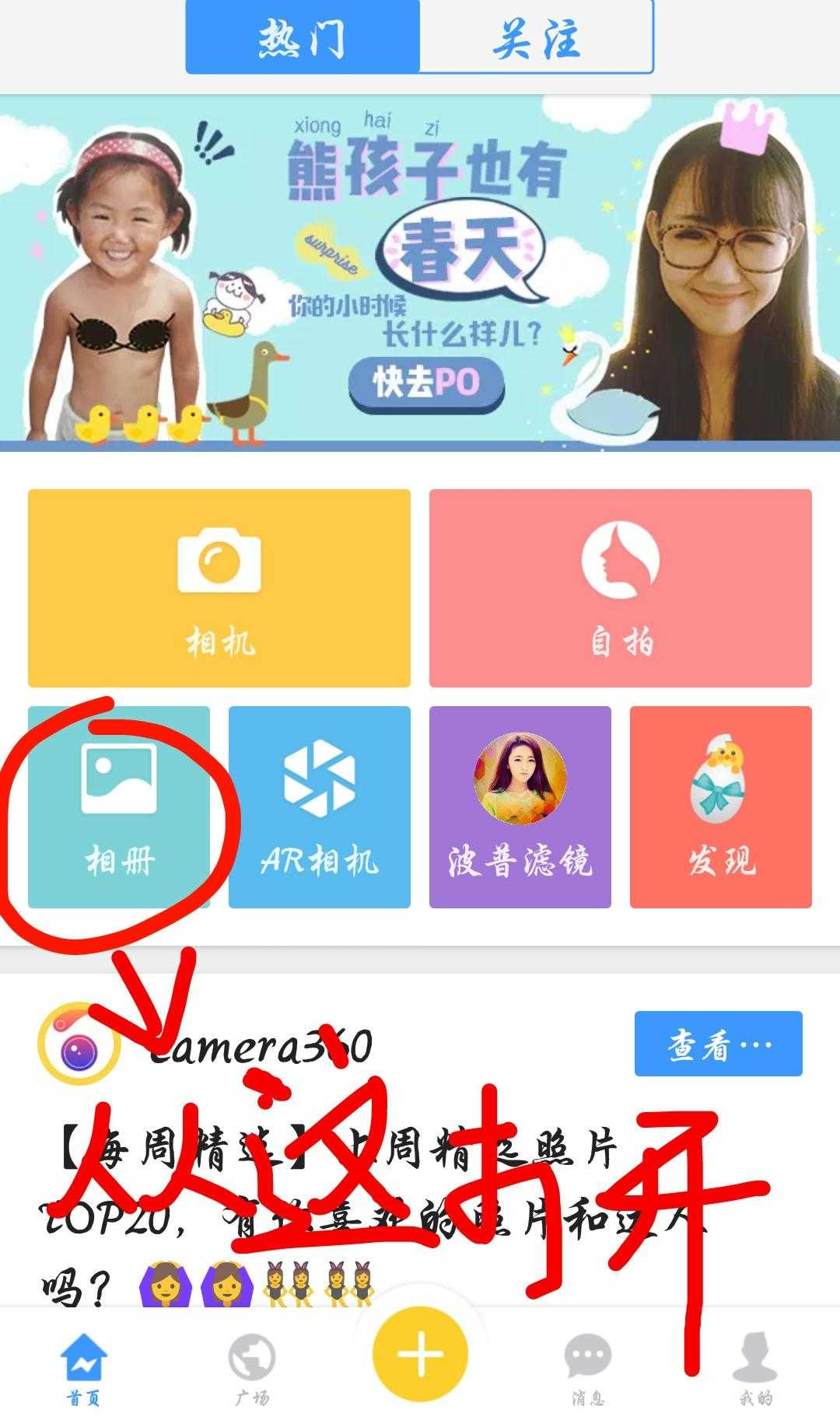Viewport: 840px width, 1424px height.
Task: Open the 发现 discover tile
Action: (x=720, y=806)
